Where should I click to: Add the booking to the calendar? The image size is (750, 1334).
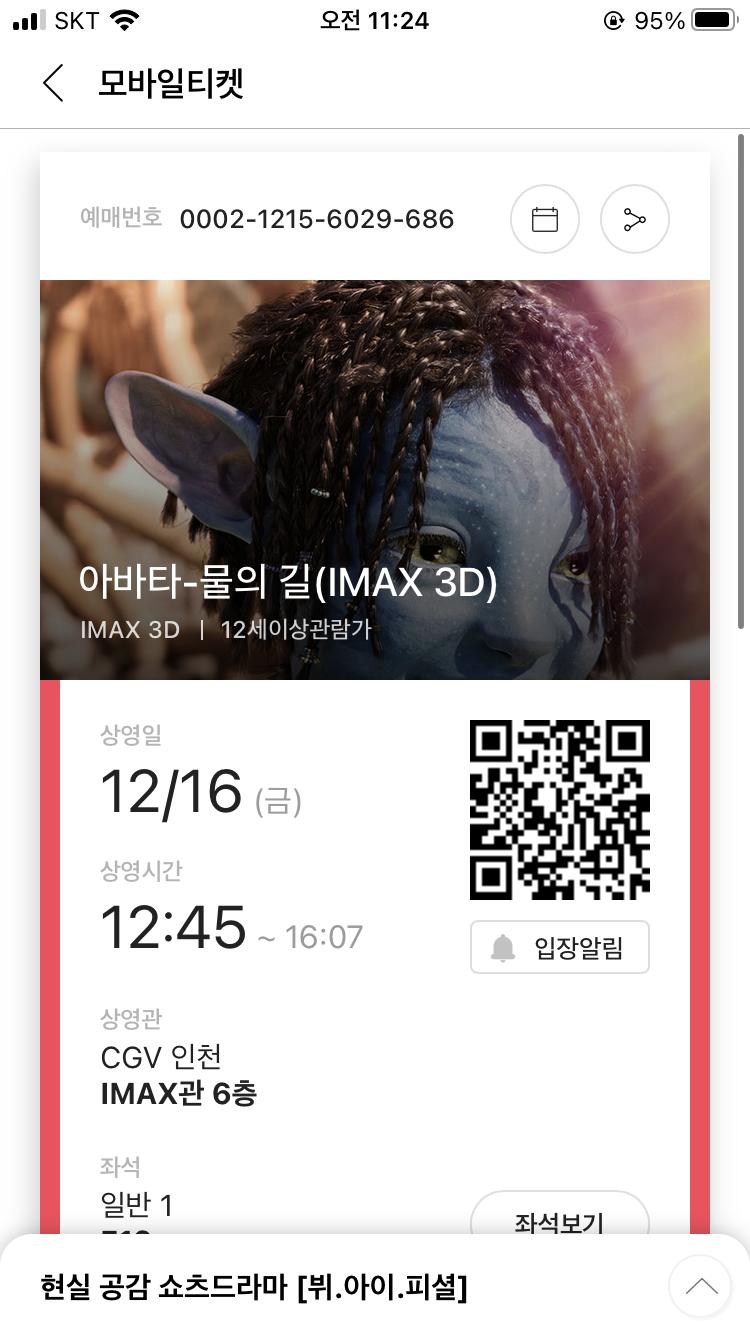click(x=545, y=219)
